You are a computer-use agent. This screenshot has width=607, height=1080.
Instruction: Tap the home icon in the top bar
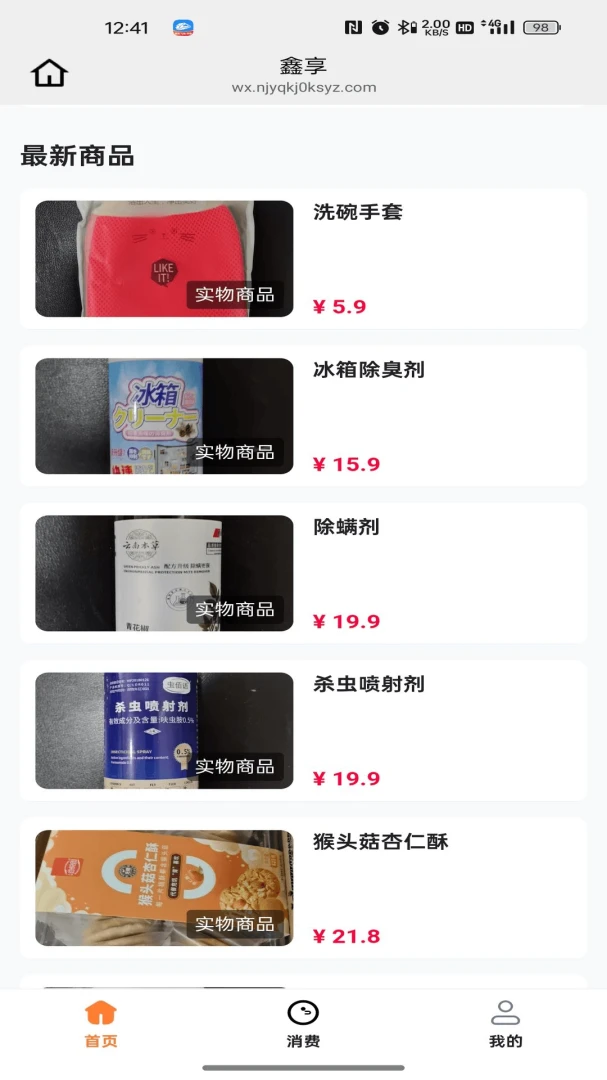point(49,73)
